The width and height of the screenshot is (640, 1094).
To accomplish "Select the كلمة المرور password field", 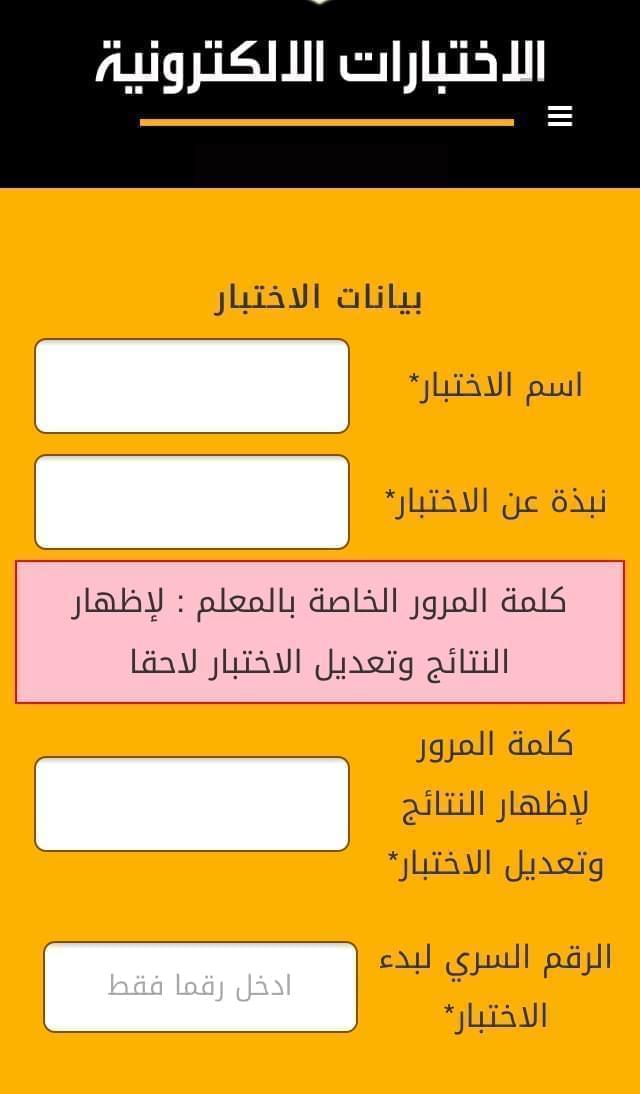I will [192, 804].
